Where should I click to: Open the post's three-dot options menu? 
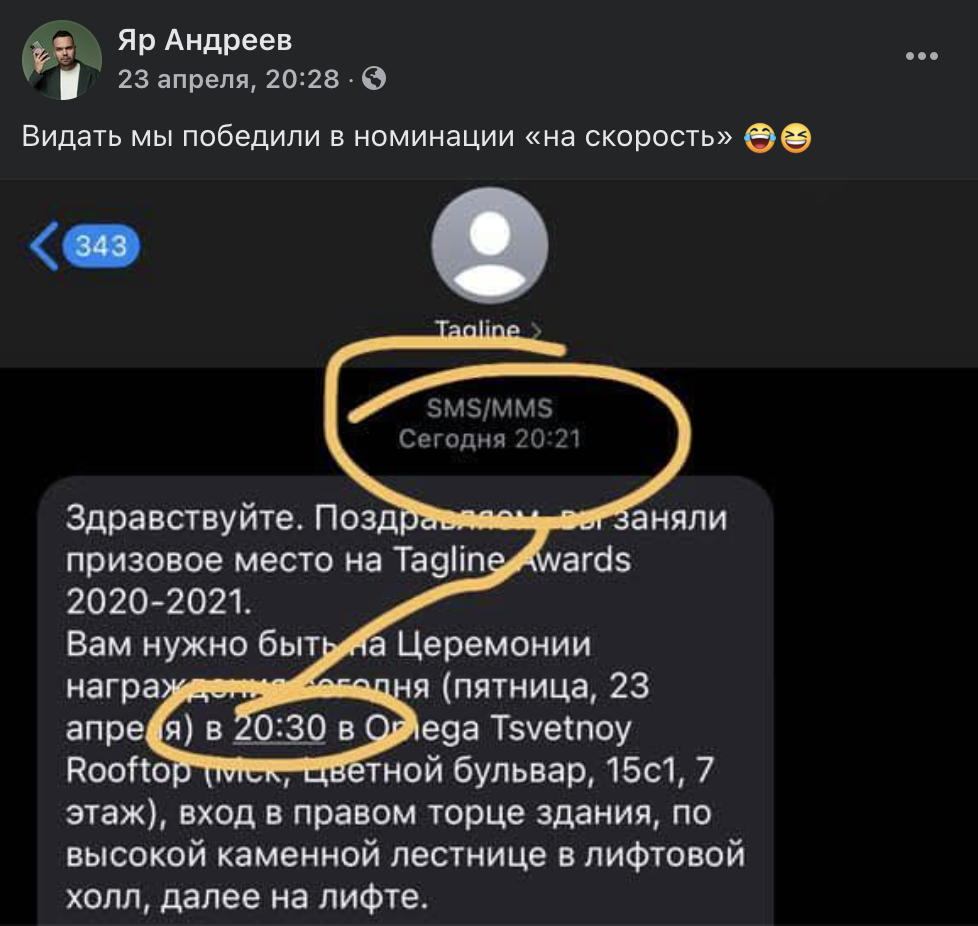[921, 57]
